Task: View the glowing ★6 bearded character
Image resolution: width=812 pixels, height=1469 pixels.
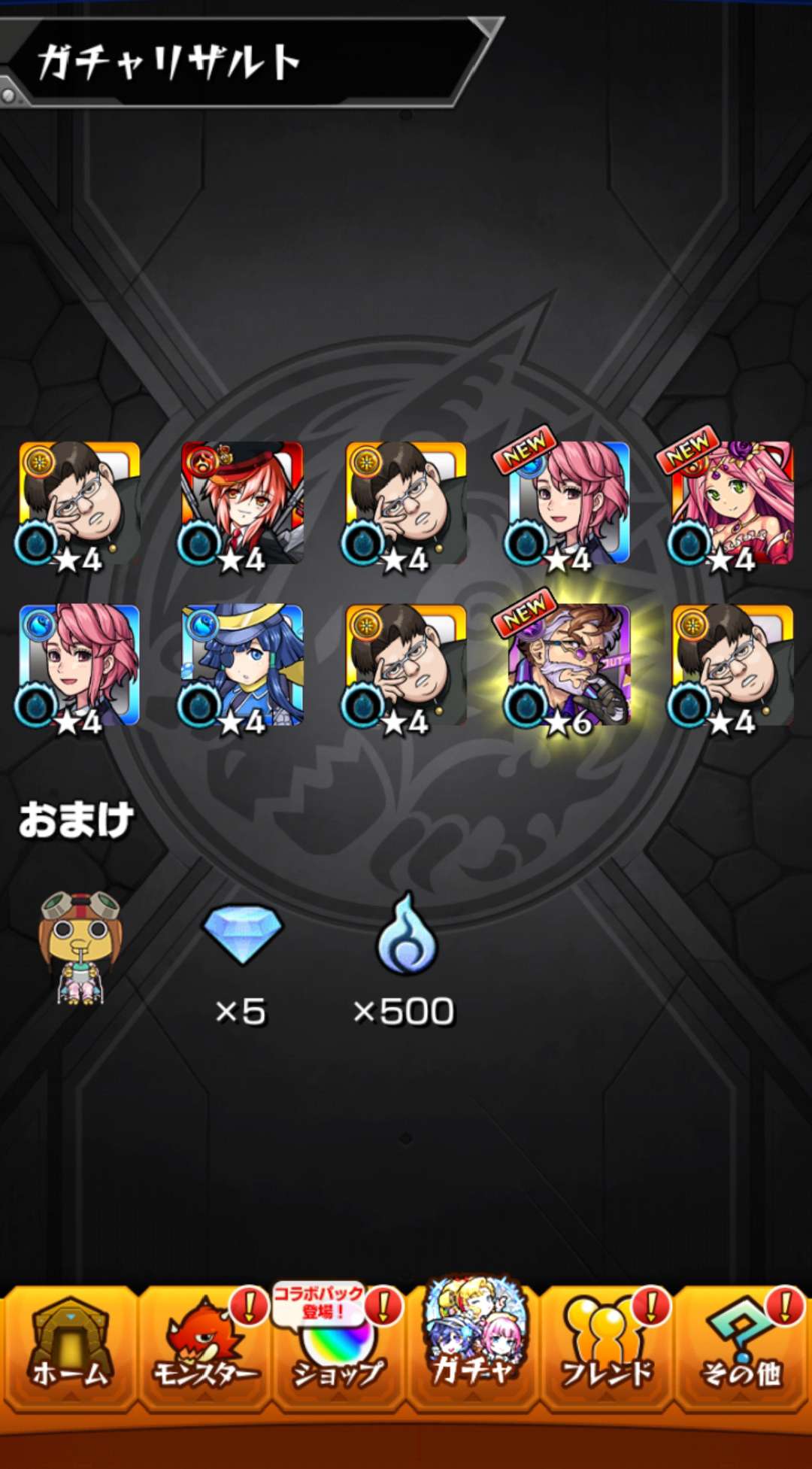Action: pos(569,666)
